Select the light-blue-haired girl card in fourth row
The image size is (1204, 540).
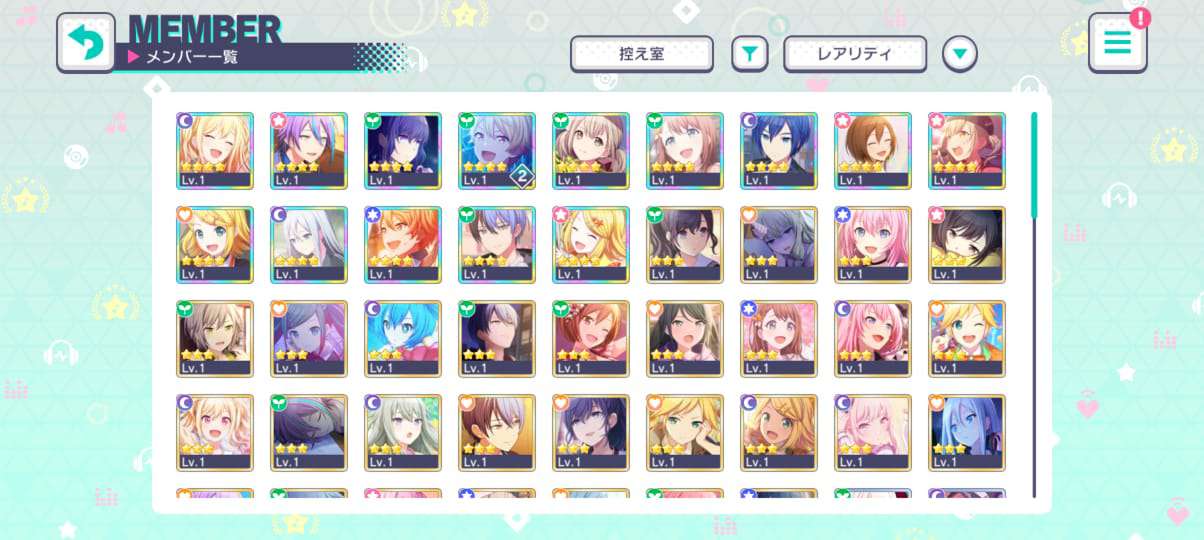pos(967,433)
